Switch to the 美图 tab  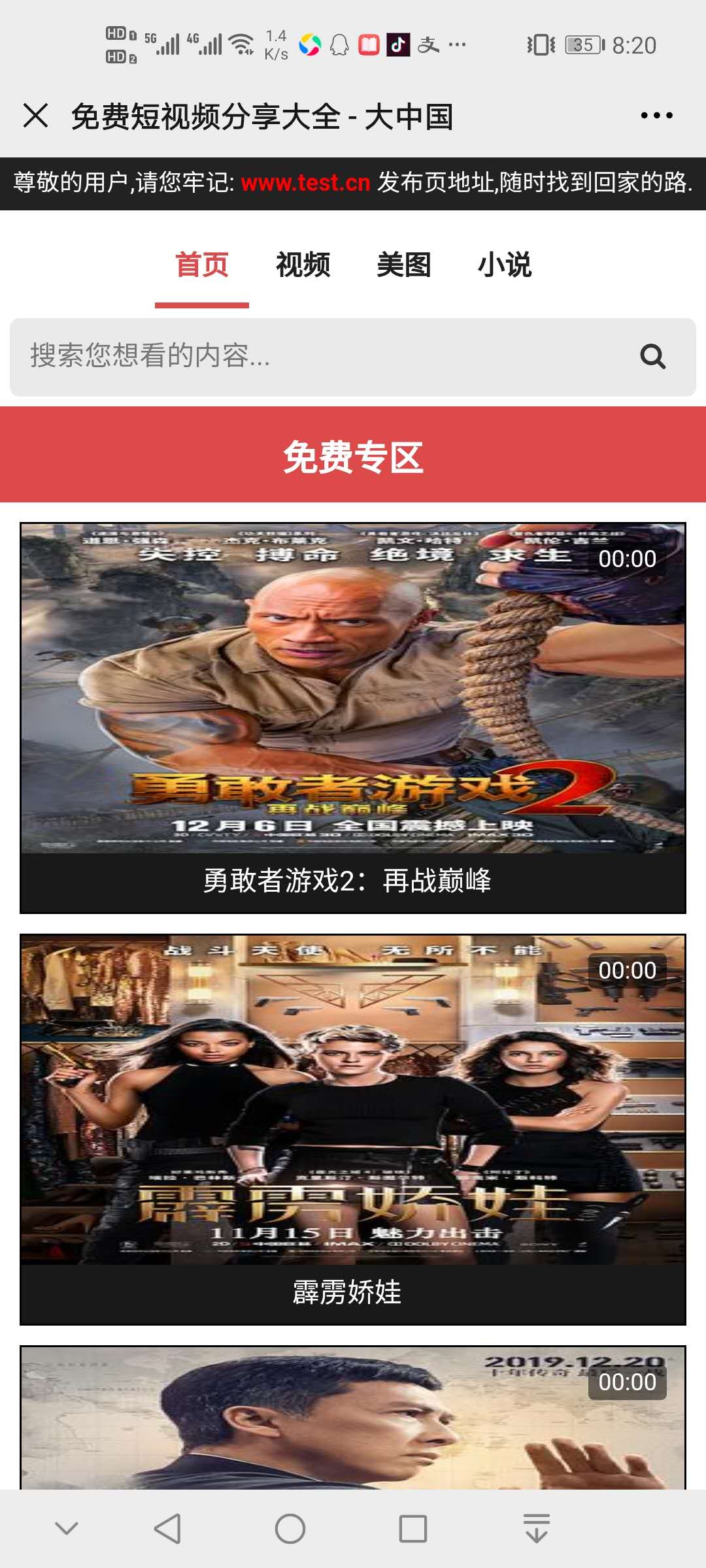click(403, 265)
